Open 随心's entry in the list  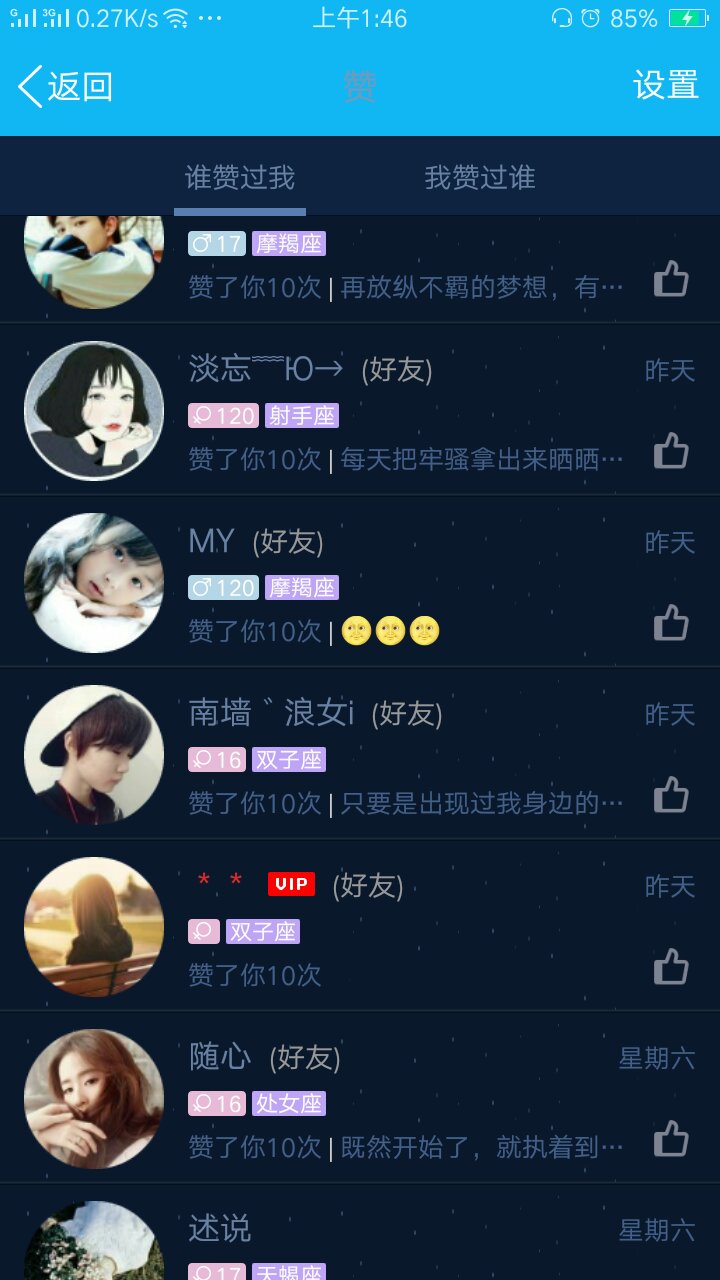400,1098
